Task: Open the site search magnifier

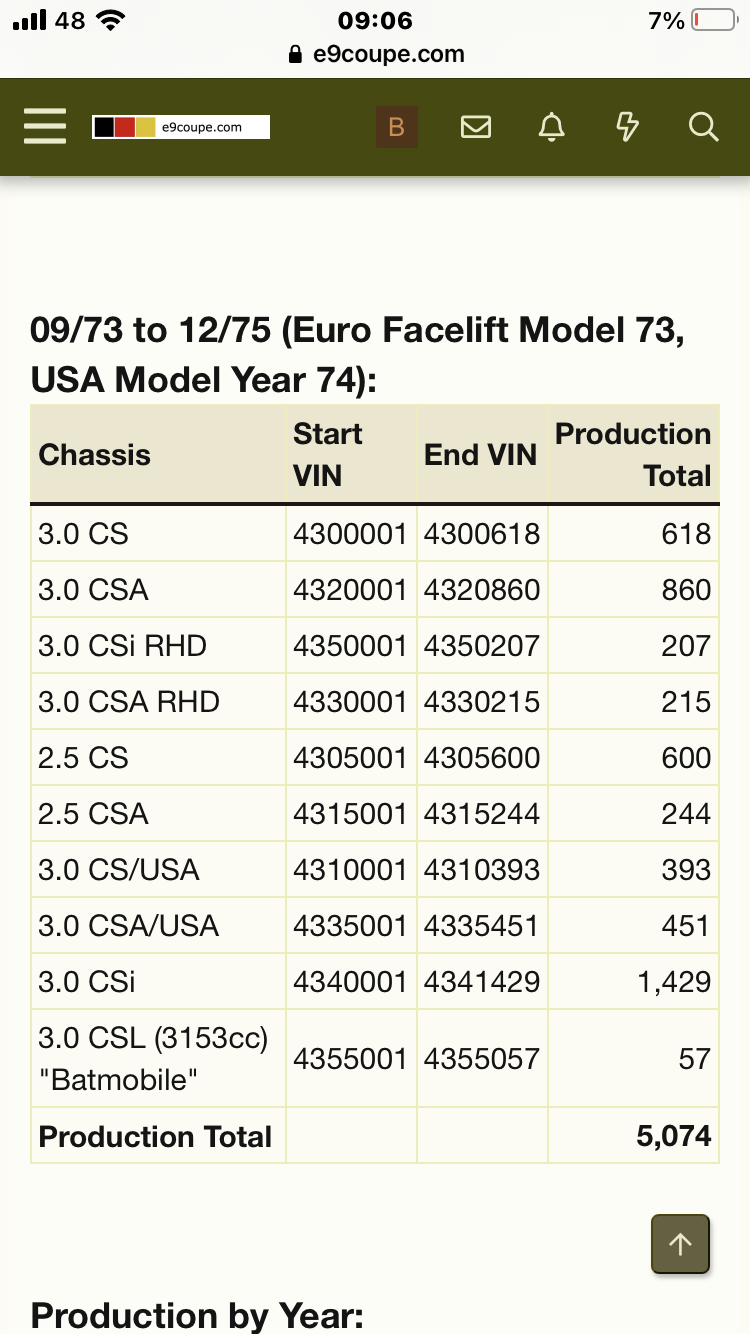Action: pyautogui.click(x=703, y=127)
